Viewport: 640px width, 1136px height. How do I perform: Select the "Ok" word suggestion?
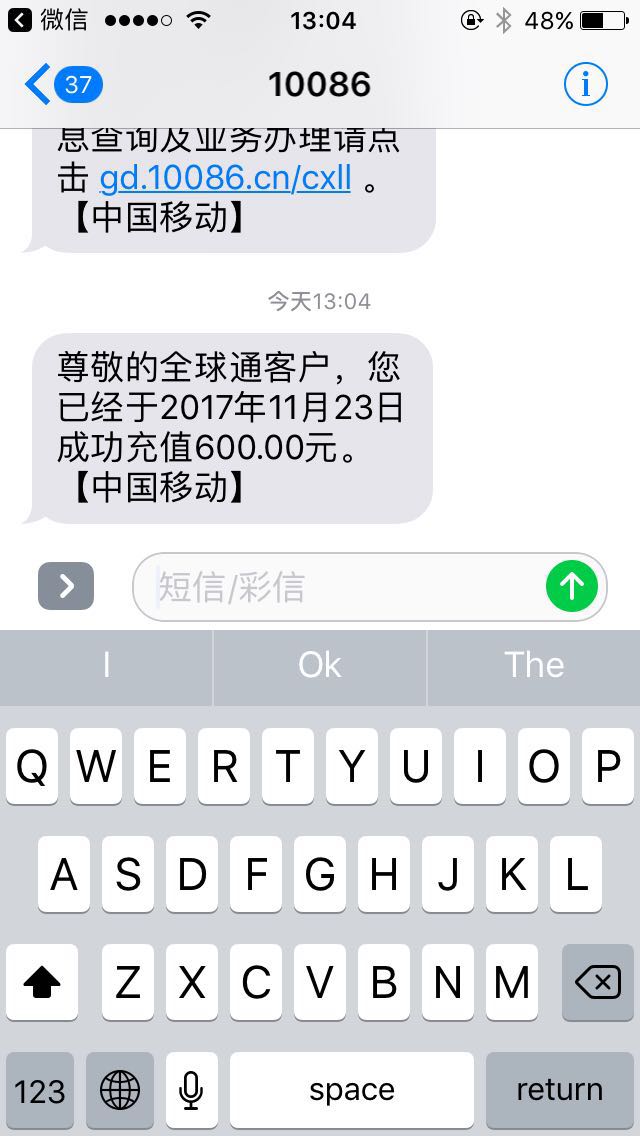319,666
